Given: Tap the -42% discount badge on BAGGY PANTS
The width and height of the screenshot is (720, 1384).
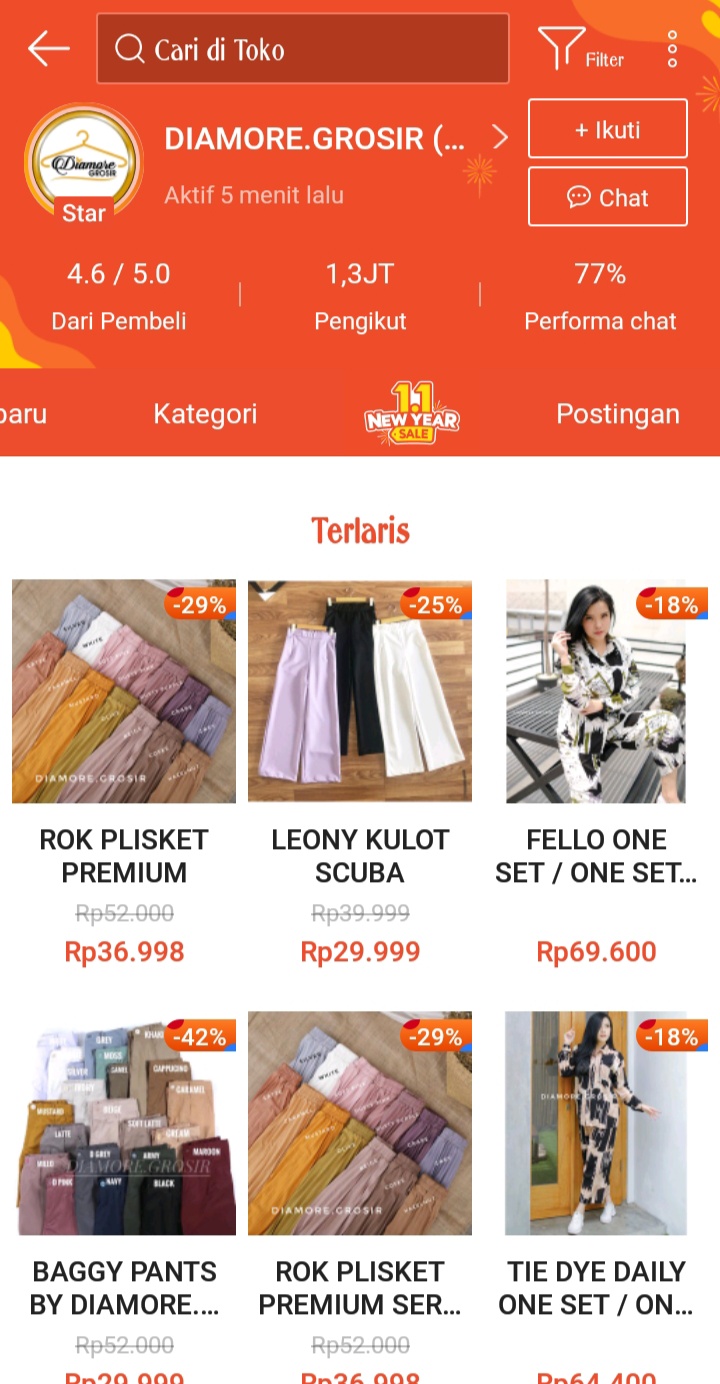Looking at the screenshot, I should coord(199,1037).
